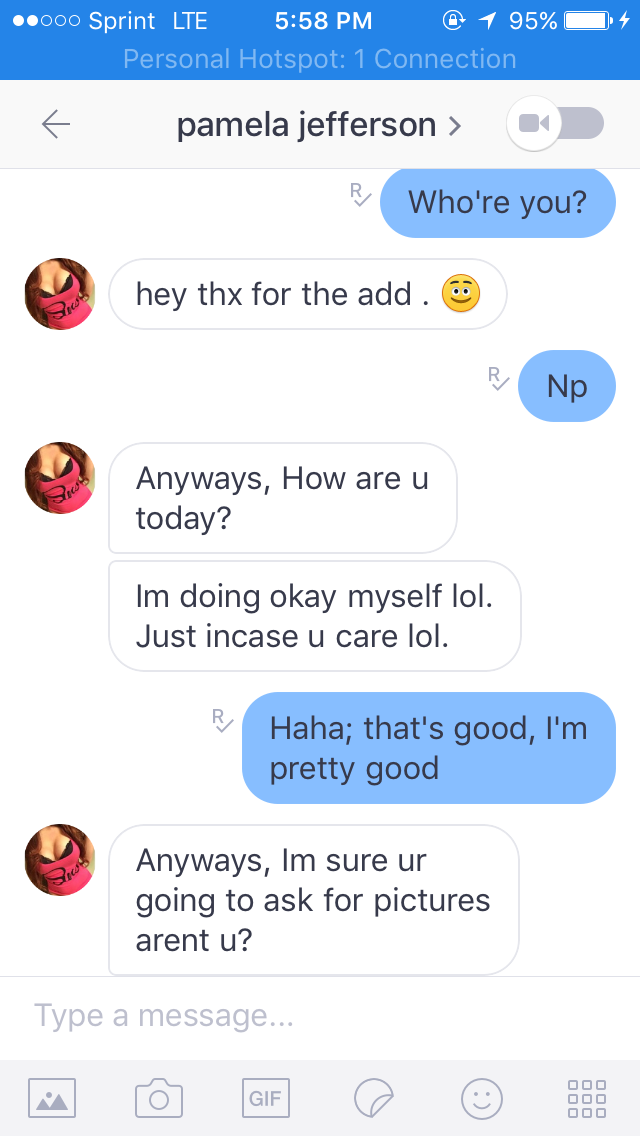This screenshot has height=1136, width=640.
Task: Open the photo gallery picker
Action: 52,1098
